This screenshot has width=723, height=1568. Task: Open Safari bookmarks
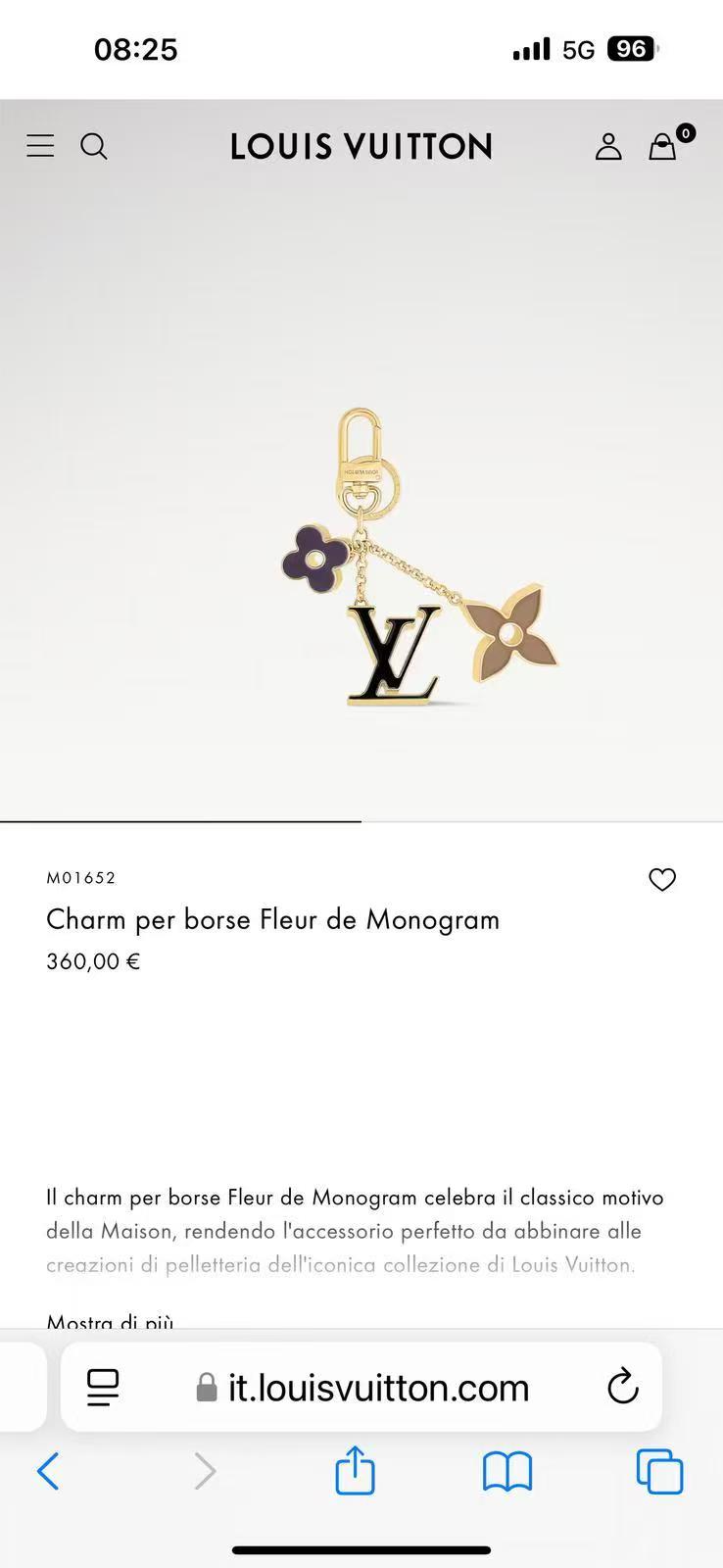tap(507, 1471)
